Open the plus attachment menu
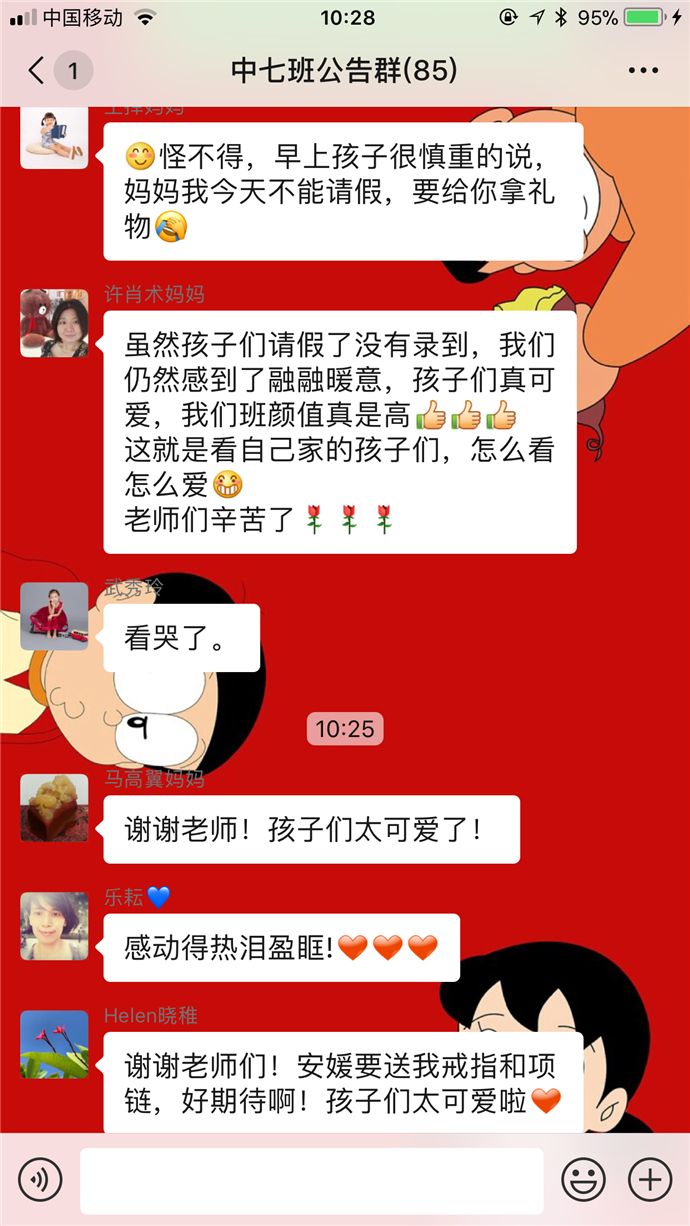 pos(650,1180)
